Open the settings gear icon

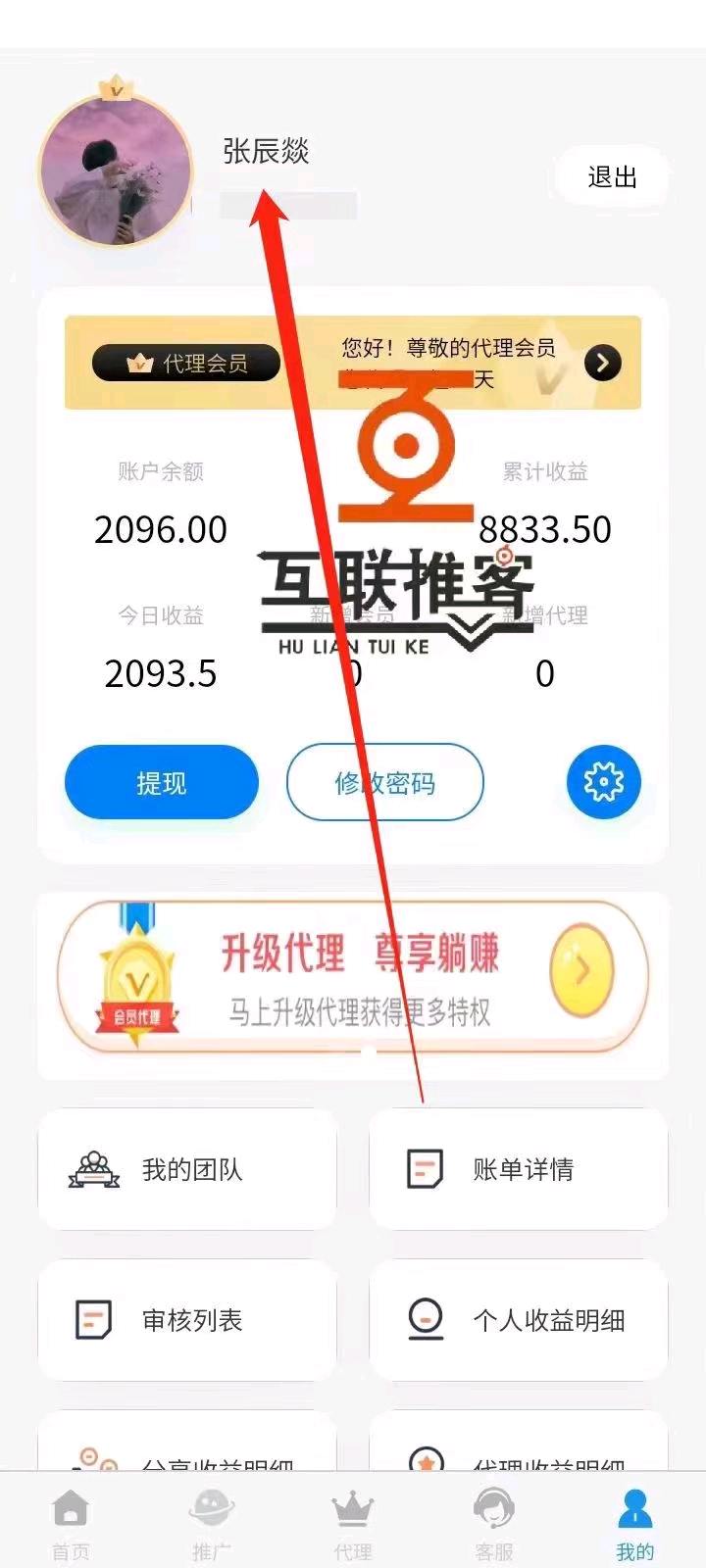[x=604, y=782]
